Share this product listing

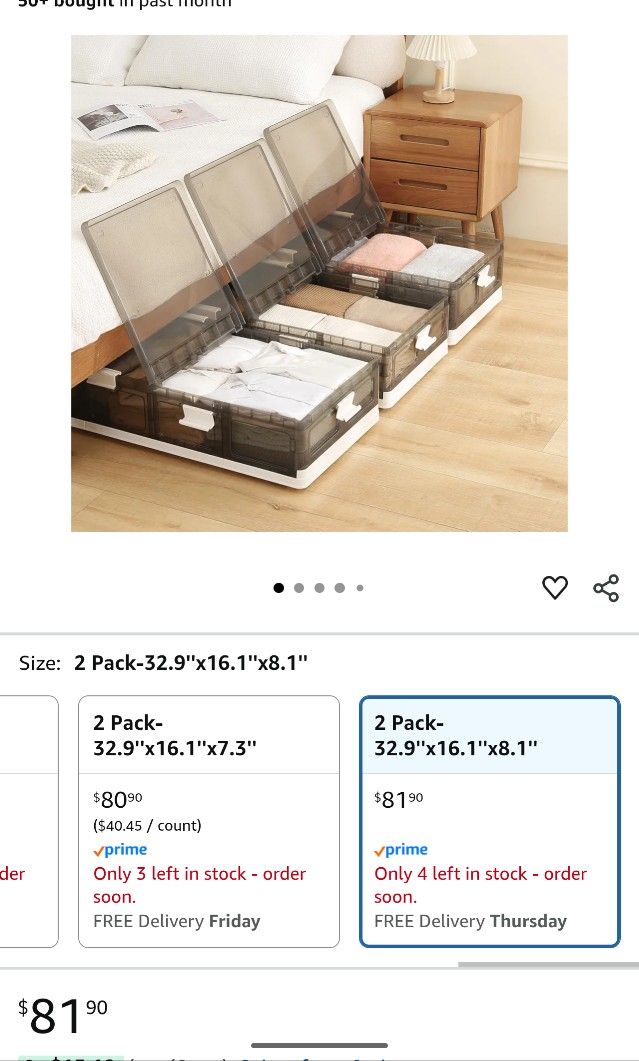[x=606, y=588]
